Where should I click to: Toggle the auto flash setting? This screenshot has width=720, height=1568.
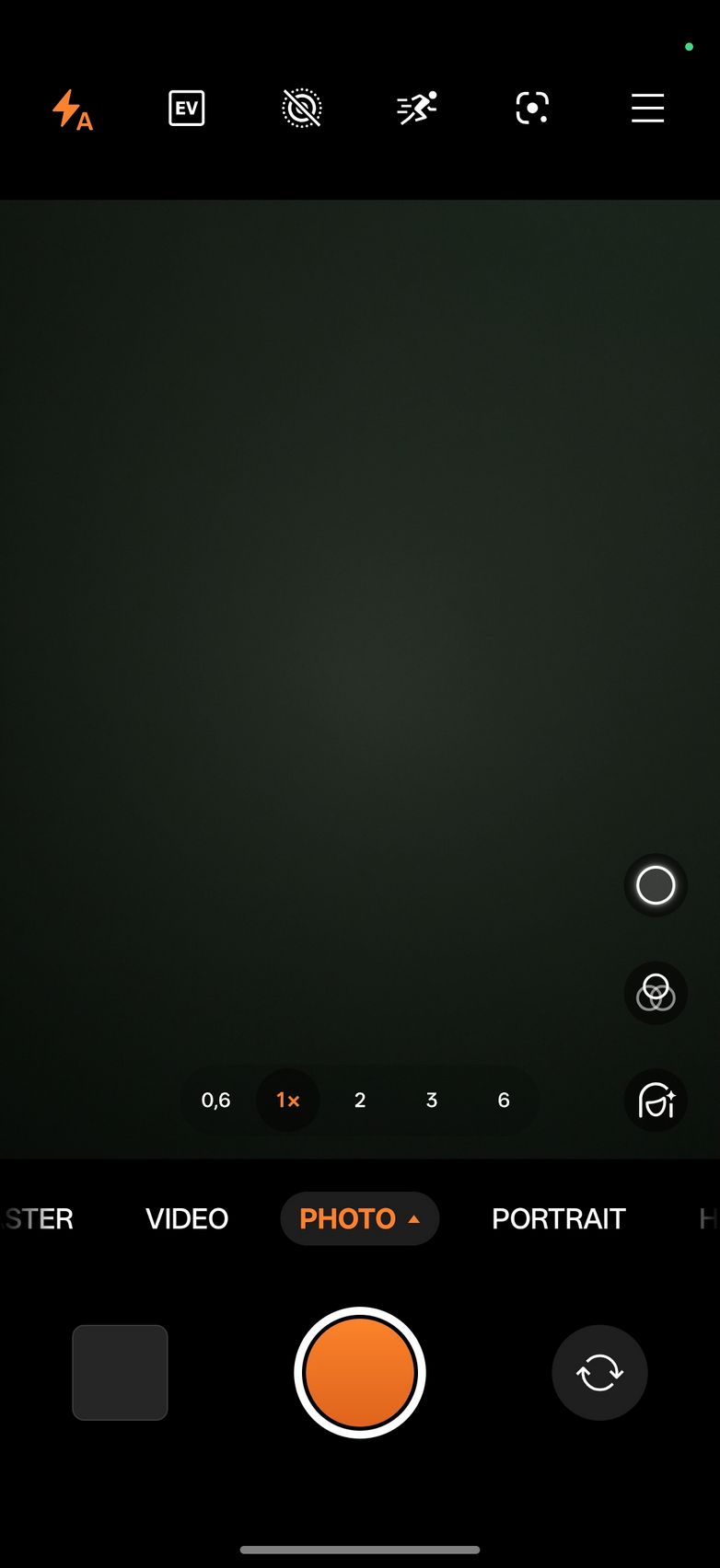click(72, 109)
